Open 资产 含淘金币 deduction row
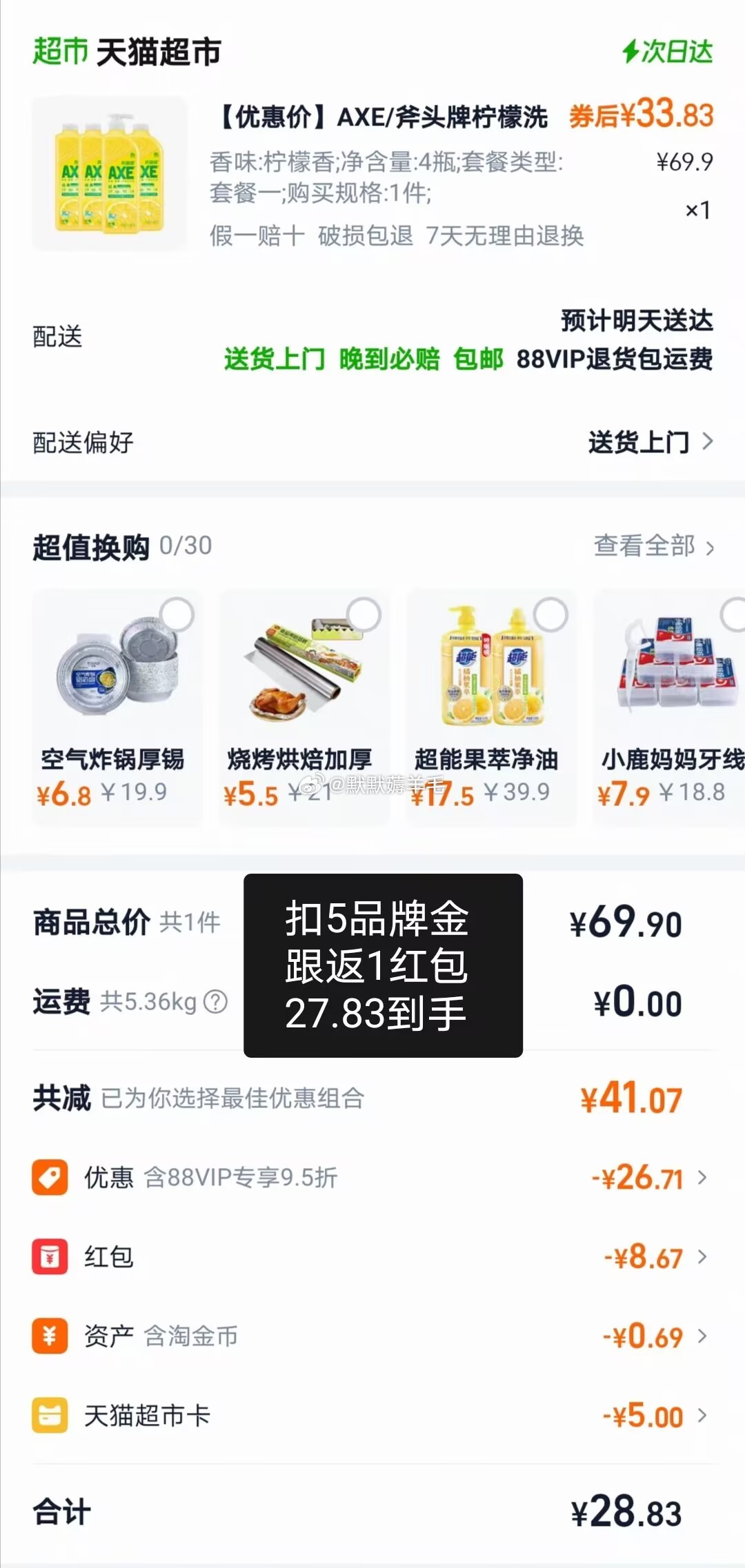The height and width of the screenshot is (1568, 745). click(372, 1336)
